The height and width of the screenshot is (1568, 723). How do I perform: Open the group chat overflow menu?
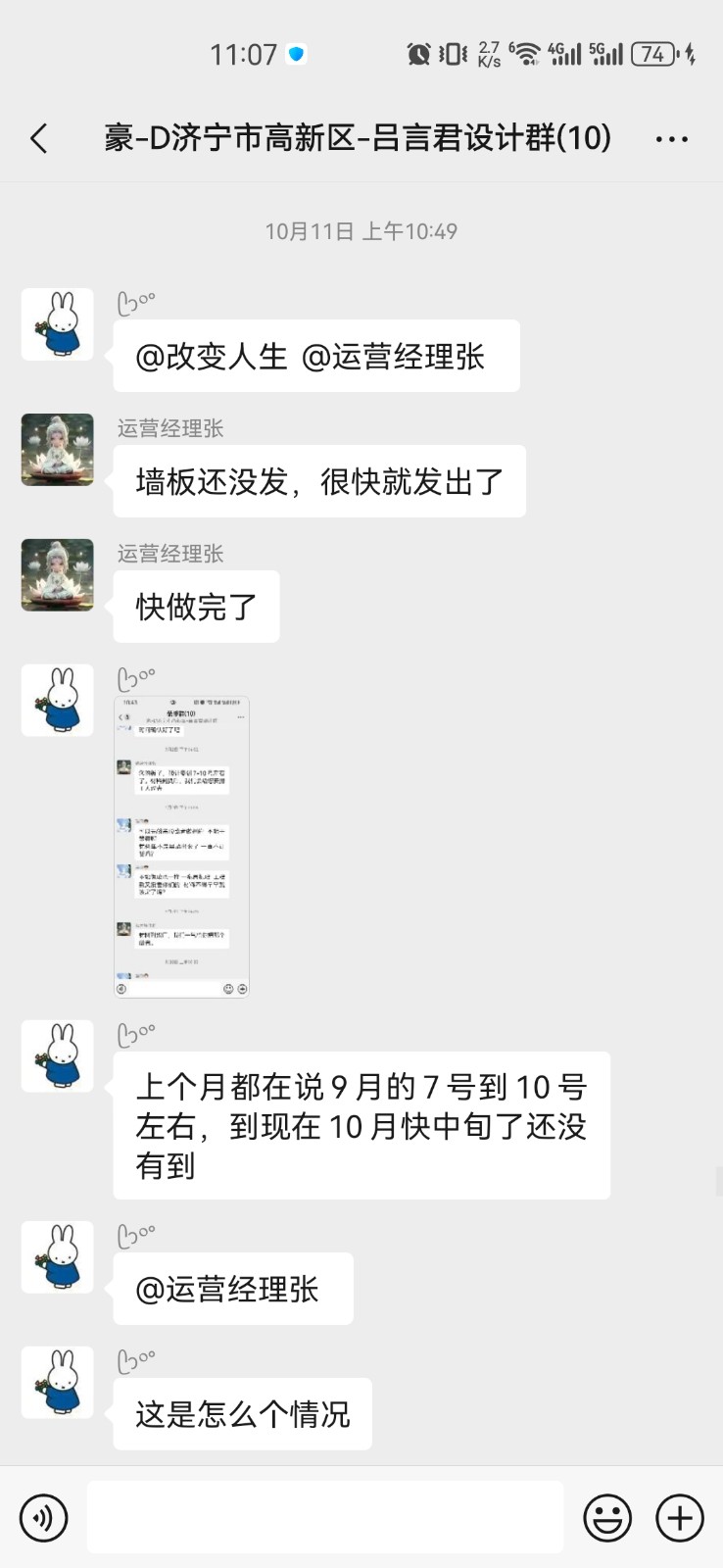tap(671, 139)
